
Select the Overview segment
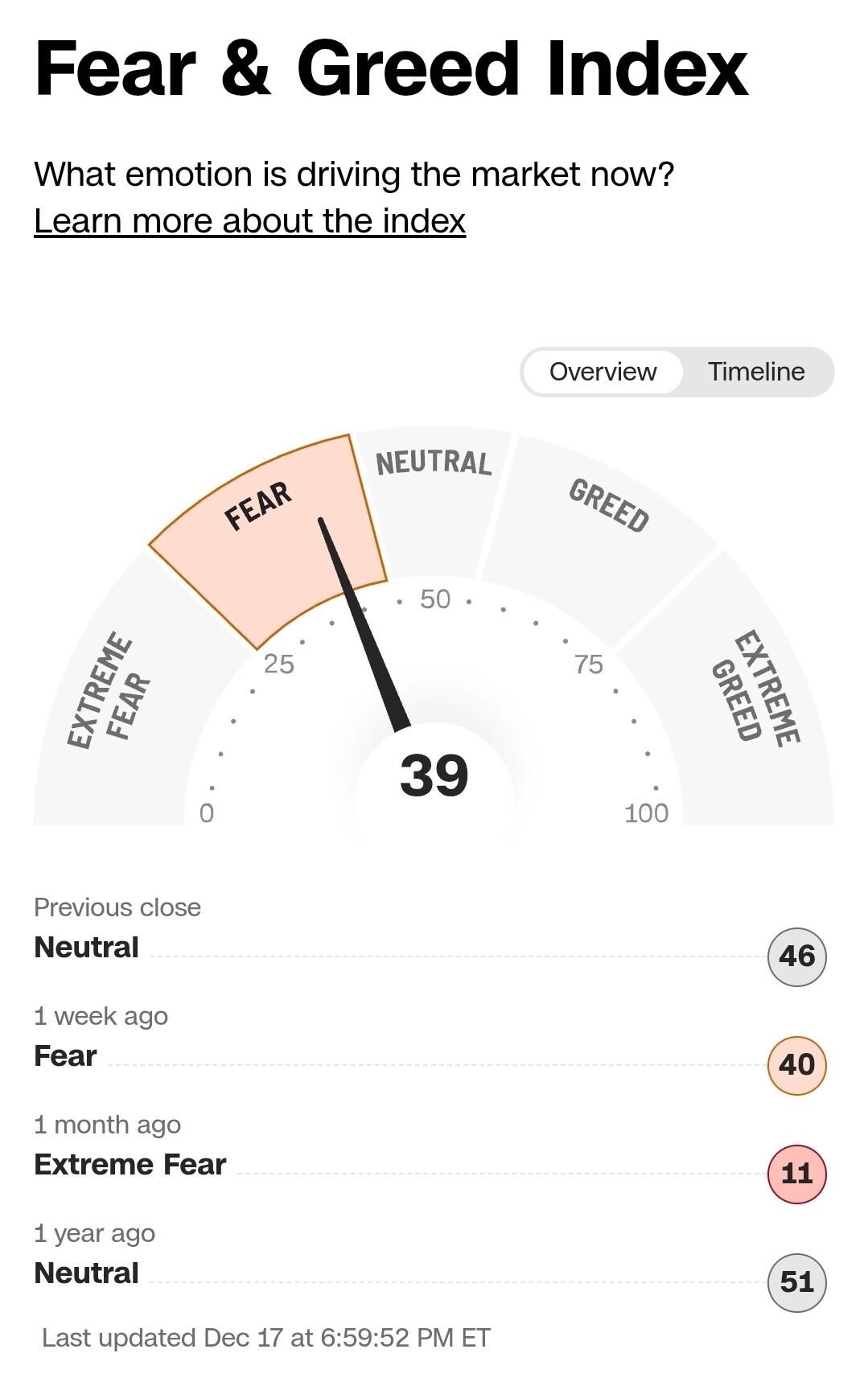[603, 372]
